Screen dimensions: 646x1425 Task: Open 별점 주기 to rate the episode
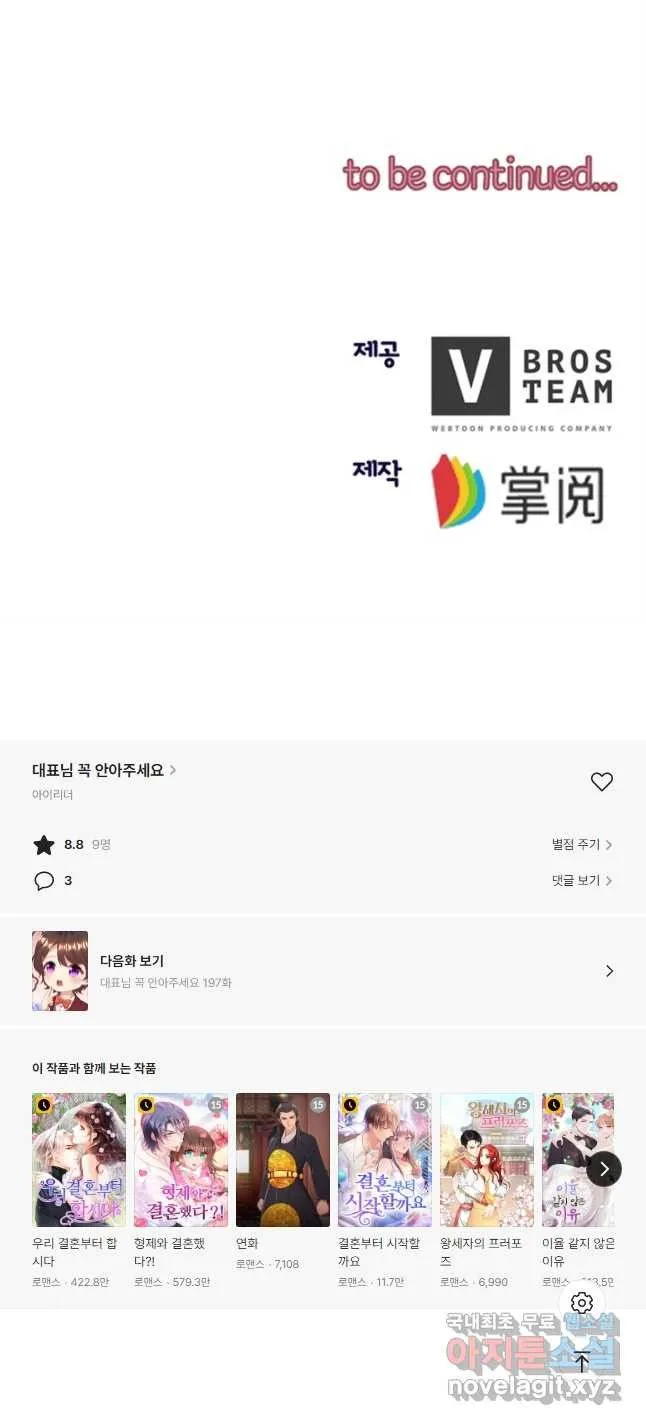click(582, 845)
